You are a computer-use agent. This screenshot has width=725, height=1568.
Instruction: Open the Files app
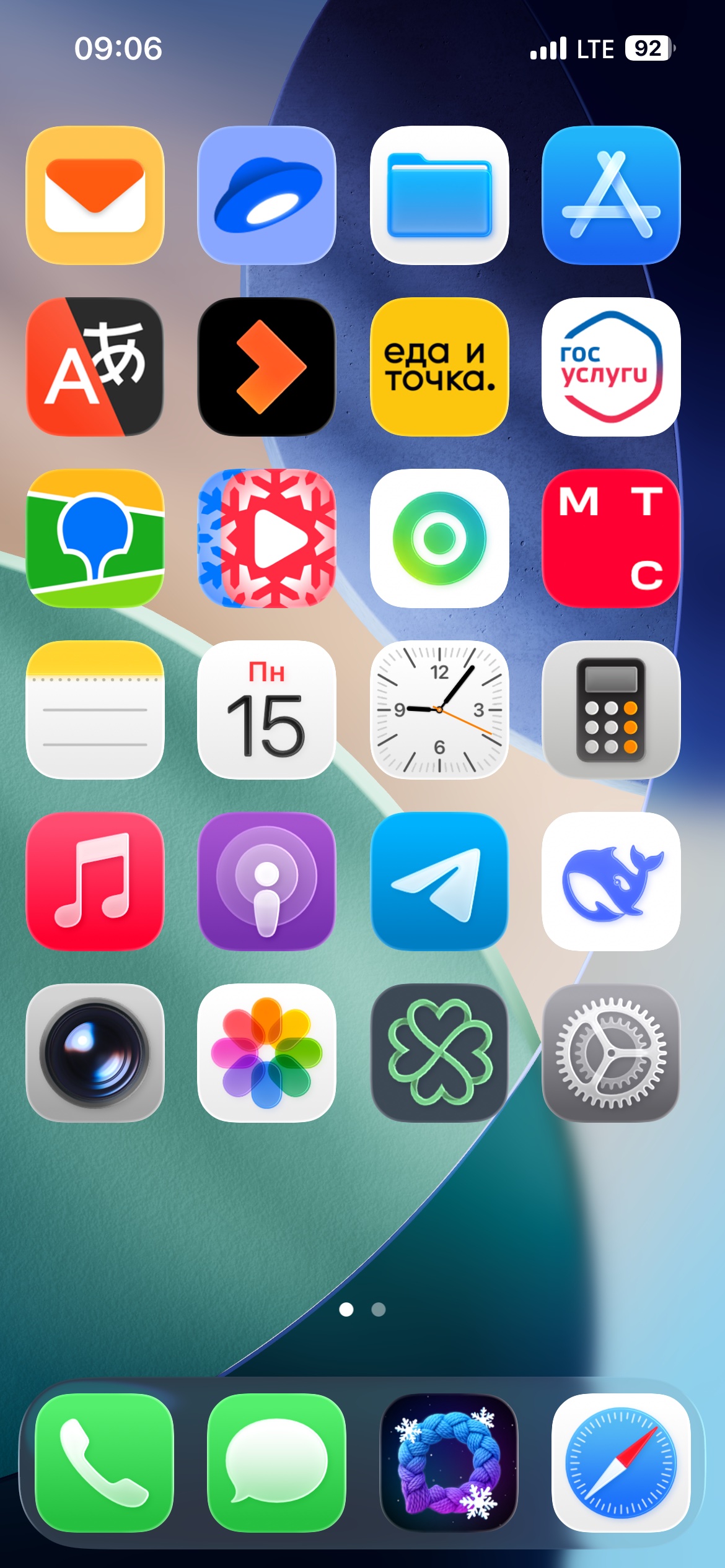[439, 196]
